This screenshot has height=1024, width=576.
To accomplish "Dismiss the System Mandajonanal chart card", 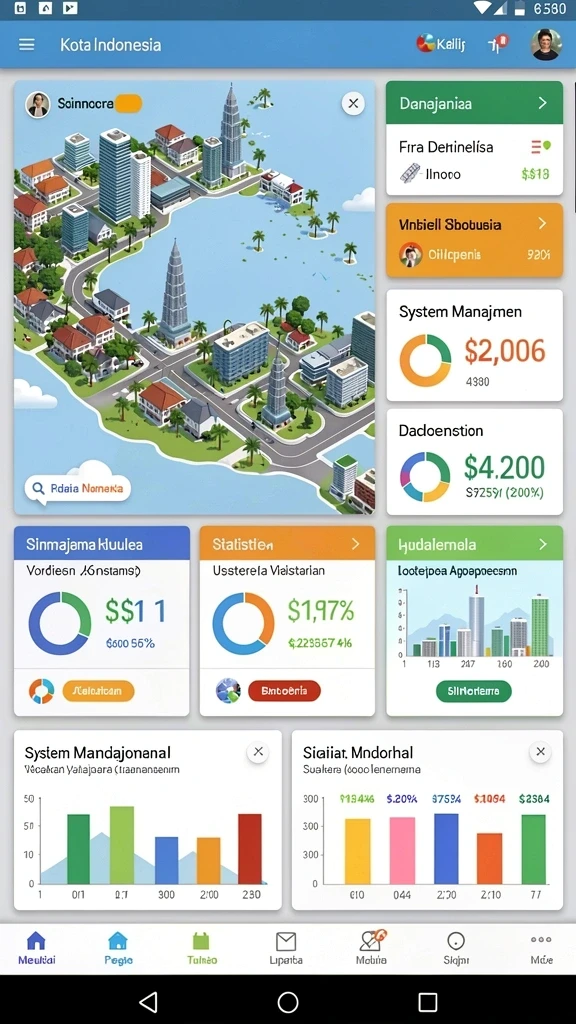I will [x=259, y=752].
